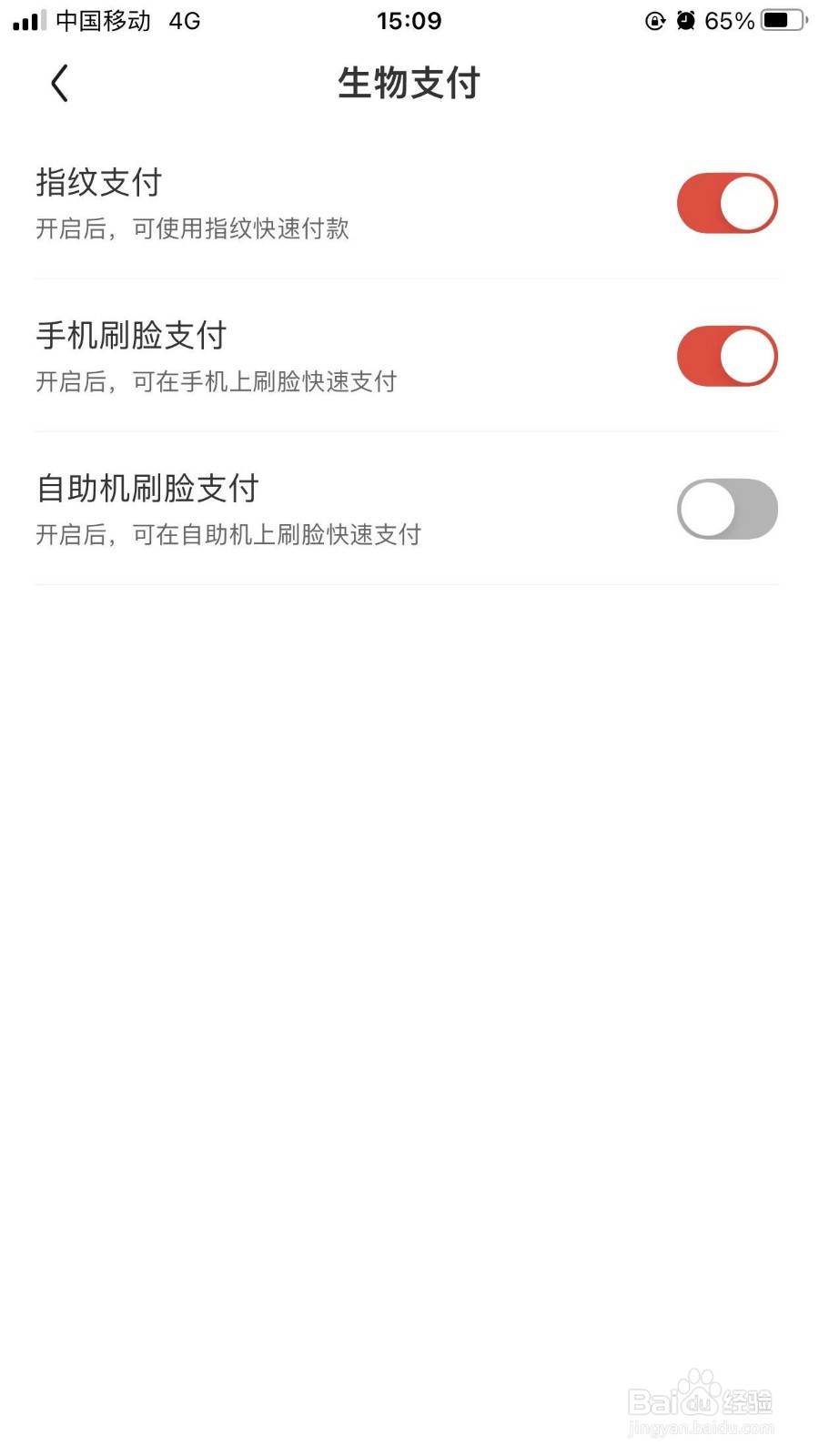Tap the 自助机刷脸支付 settings row
Viewport: 819px width, 1456px height.
[147, 488]
